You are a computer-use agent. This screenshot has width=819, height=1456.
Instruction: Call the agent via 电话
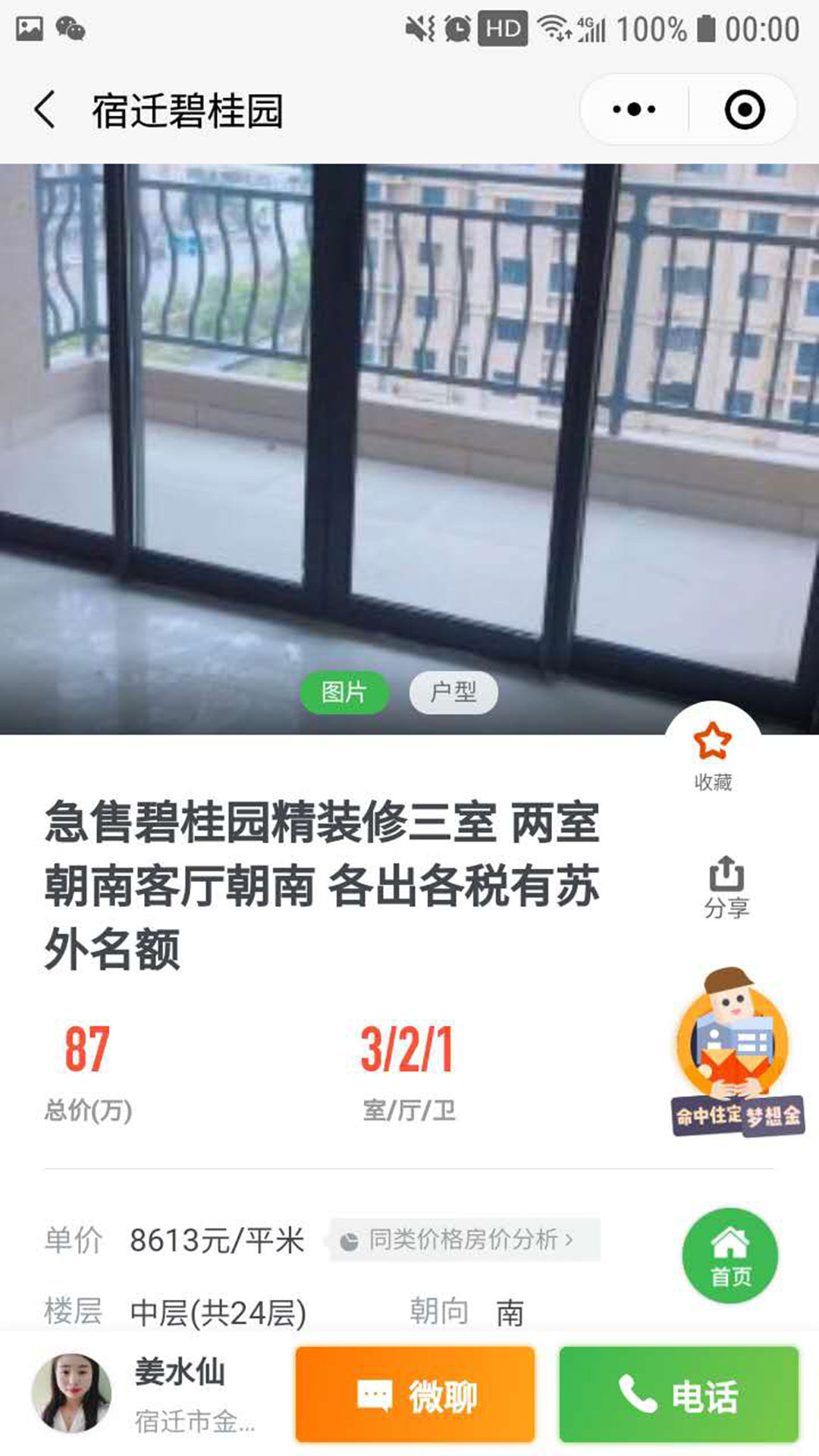click(679, 1395)
